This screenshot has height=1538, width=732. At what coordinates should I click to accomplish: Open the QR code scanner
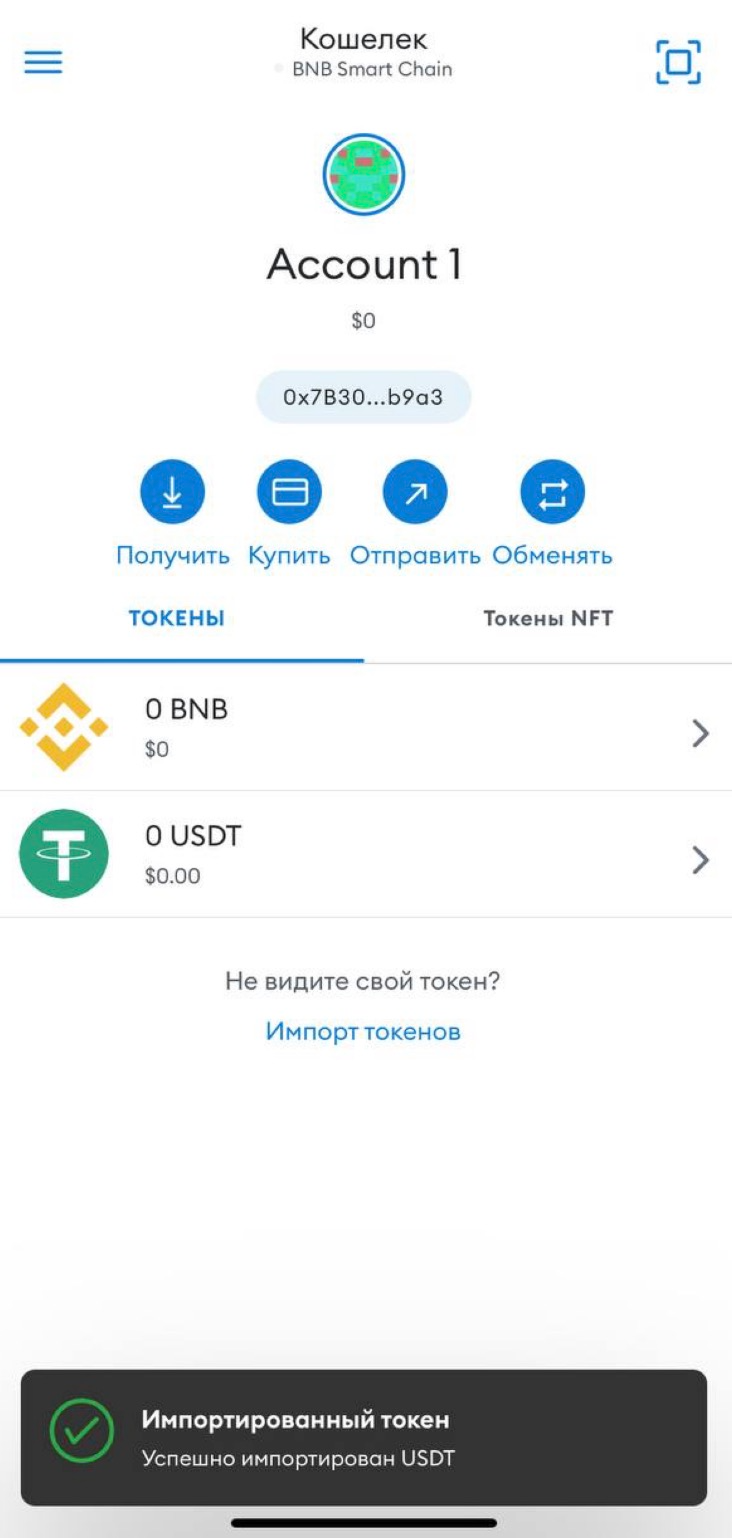click(678, 63)
